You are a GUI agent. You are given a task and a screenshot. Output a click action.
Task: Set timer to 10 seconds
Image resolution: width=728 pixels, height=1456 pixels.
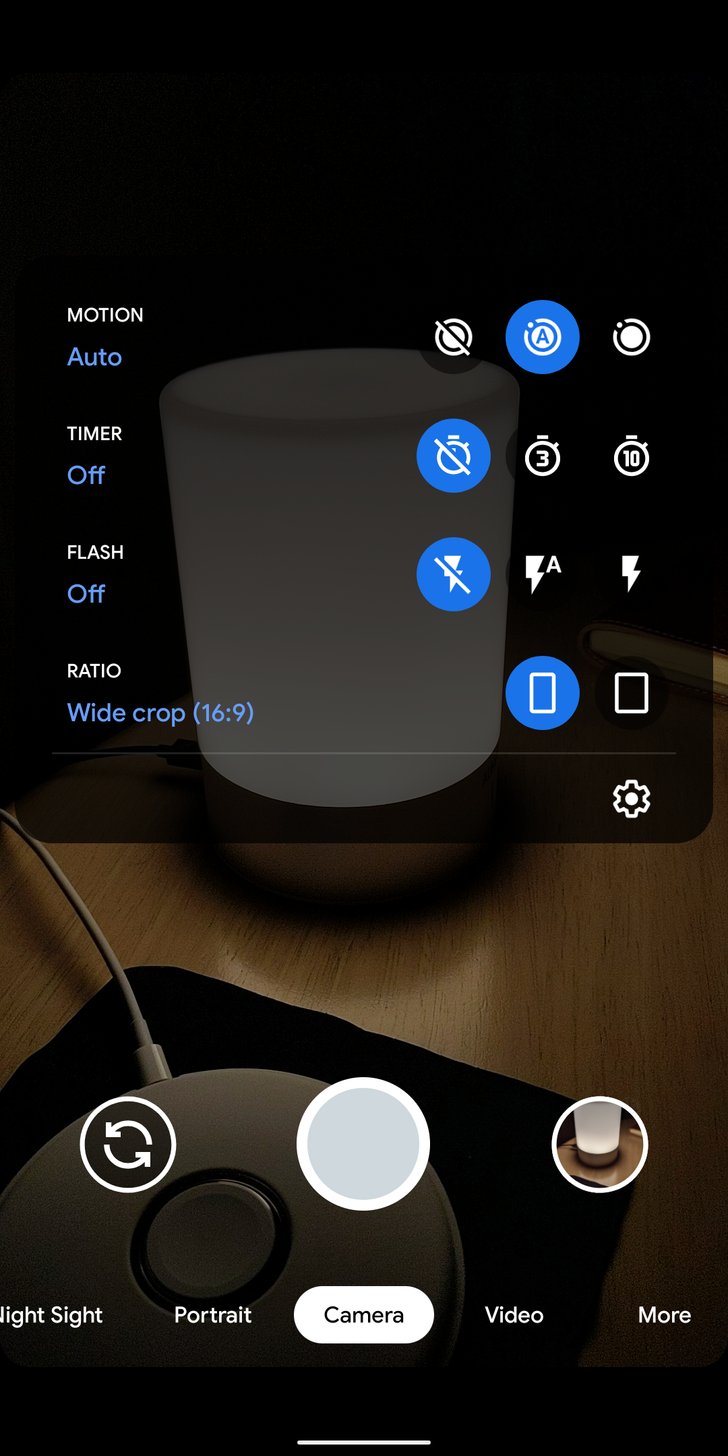[631, 456]
